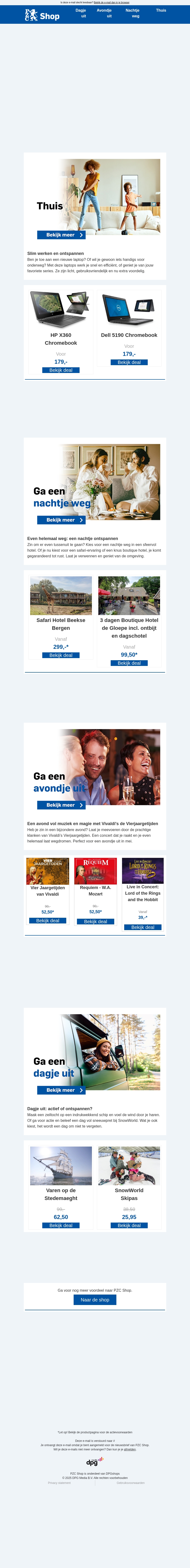The height and width of the screenshot is (1568, 190).
Task: View deal for SnowWorld Skipas
Action: pyautogui.click(x=129, y=1225)
